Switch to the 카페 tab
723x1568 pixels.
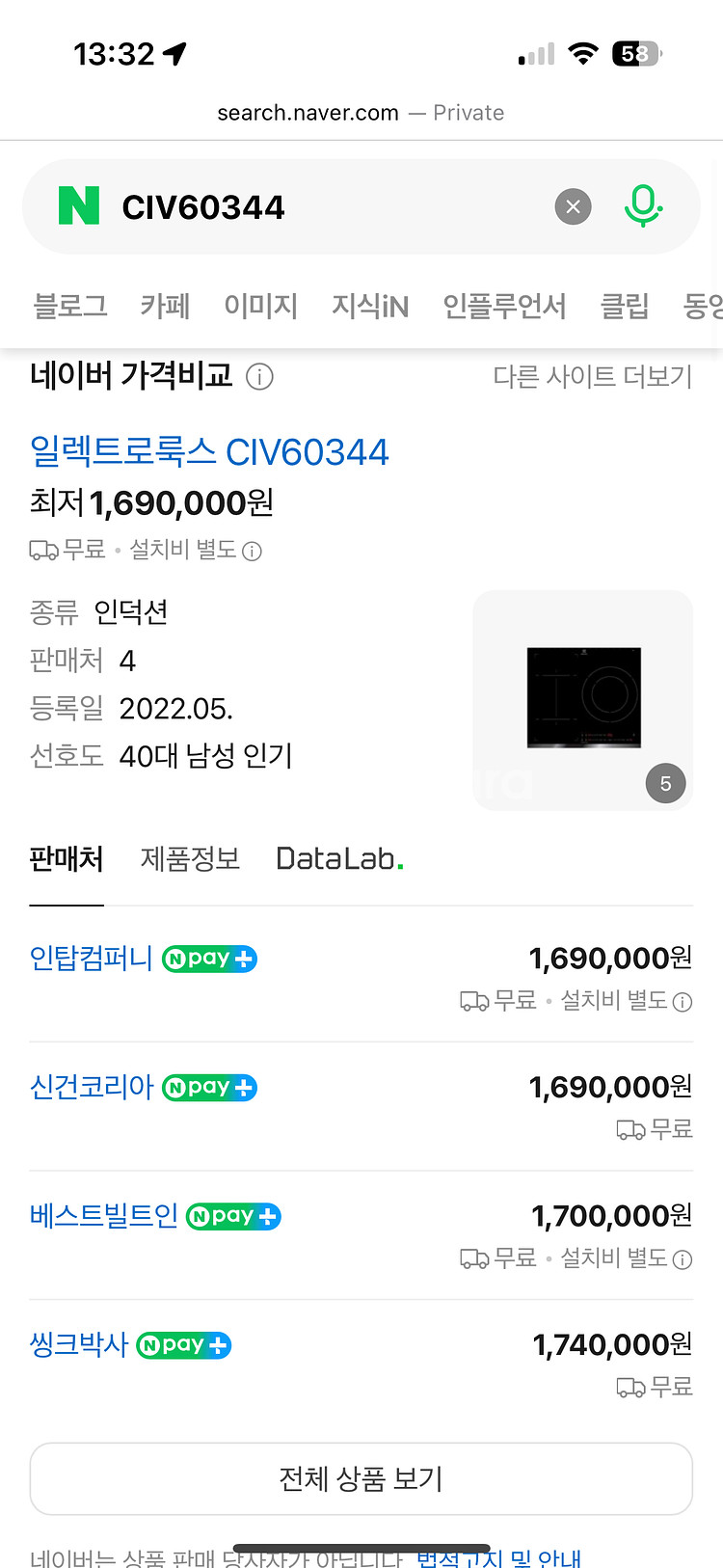tap(165, 307)
